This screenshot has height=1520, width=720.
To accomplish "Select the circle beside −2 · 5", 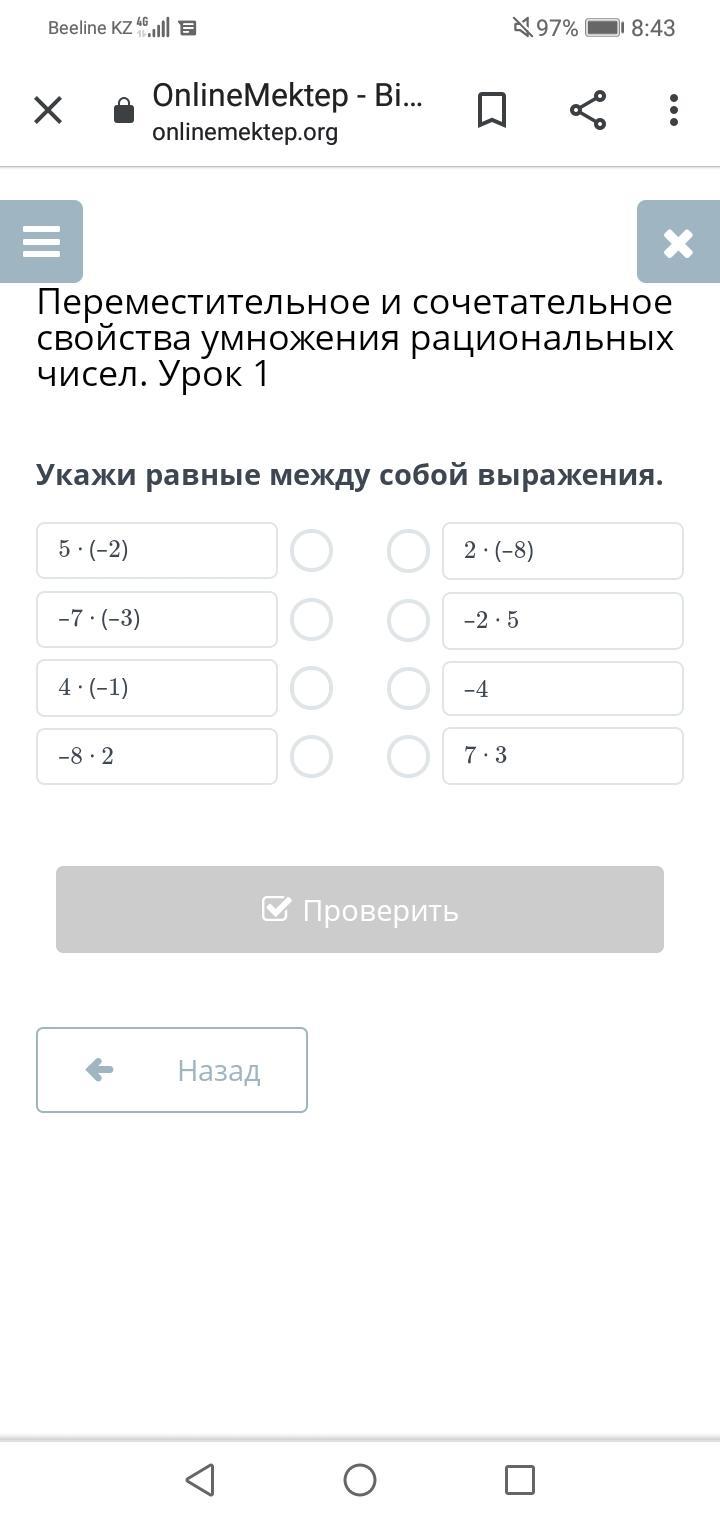I will pyautogui.click(x=408, y=620).
